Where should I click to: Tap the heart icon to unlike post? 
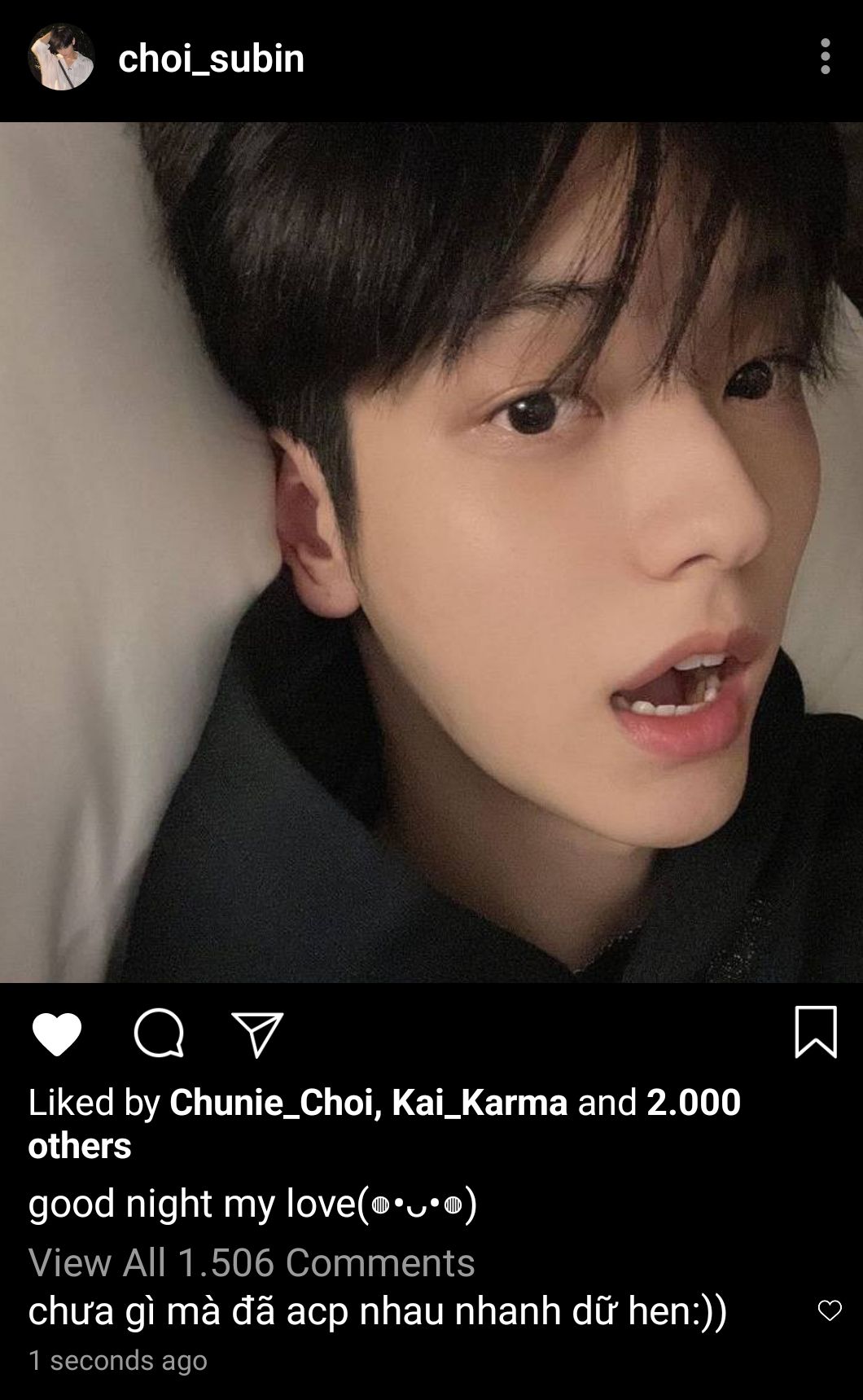coord(57,1034)
